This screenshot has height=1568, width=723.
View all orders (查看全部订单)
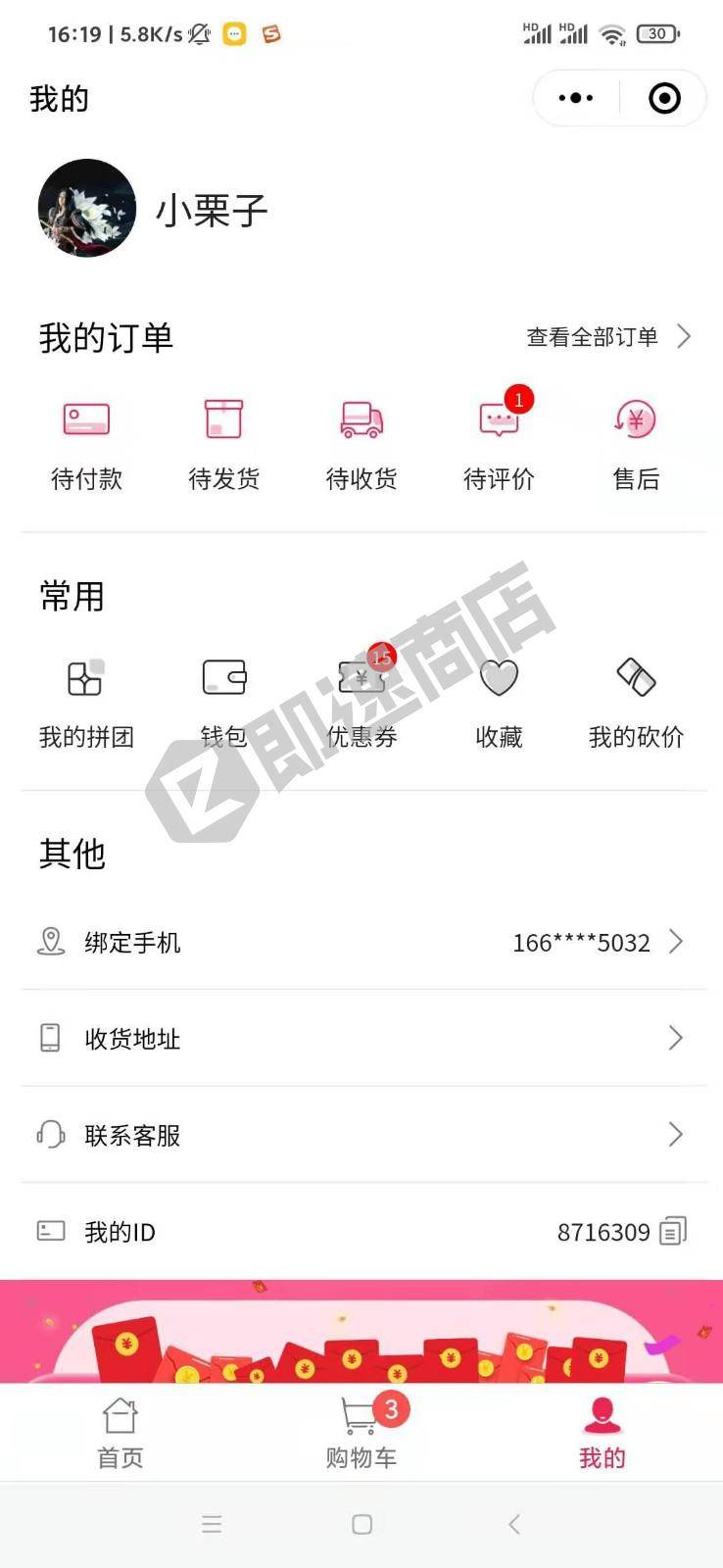pyautogui.click(x=607, y=337)
